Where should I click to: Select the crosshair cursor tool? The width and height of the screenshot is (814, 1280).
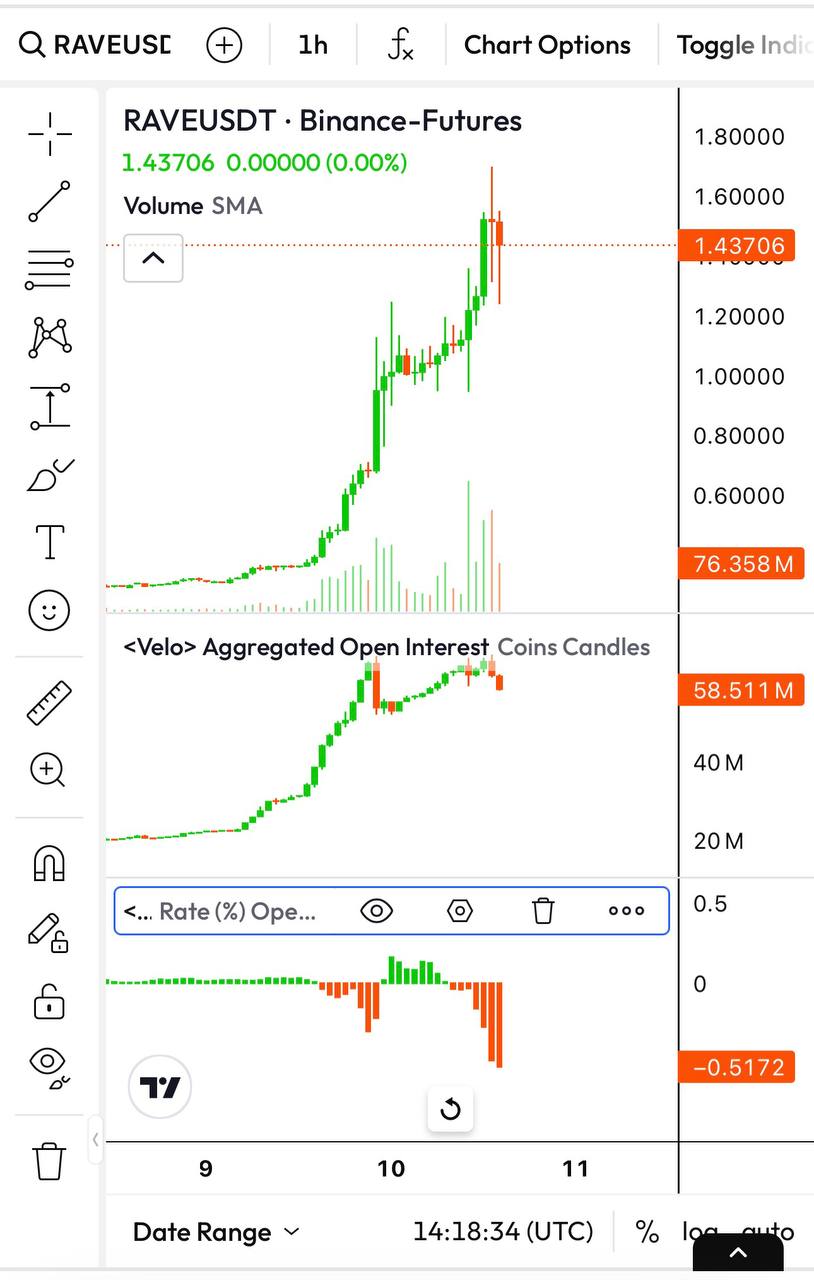pyautogui.click(x=49, y=134)
